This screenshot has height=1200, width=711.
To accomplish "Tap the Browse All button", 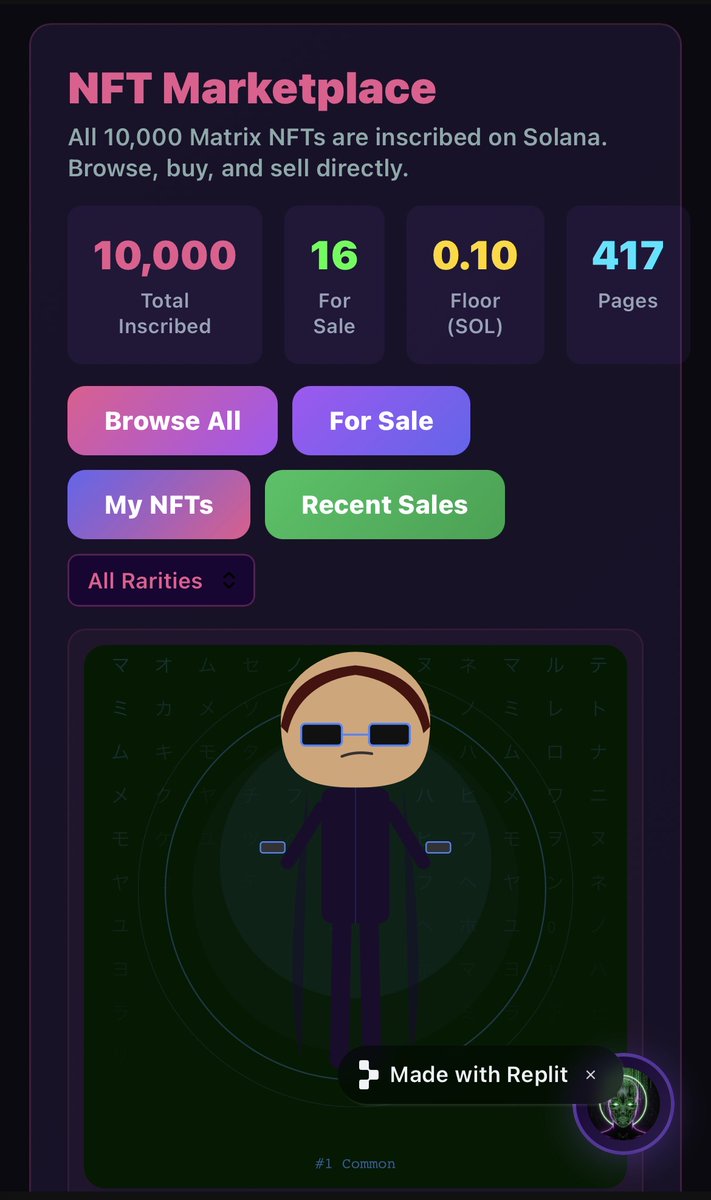I will pyautogui.click(x=172, y=421).
